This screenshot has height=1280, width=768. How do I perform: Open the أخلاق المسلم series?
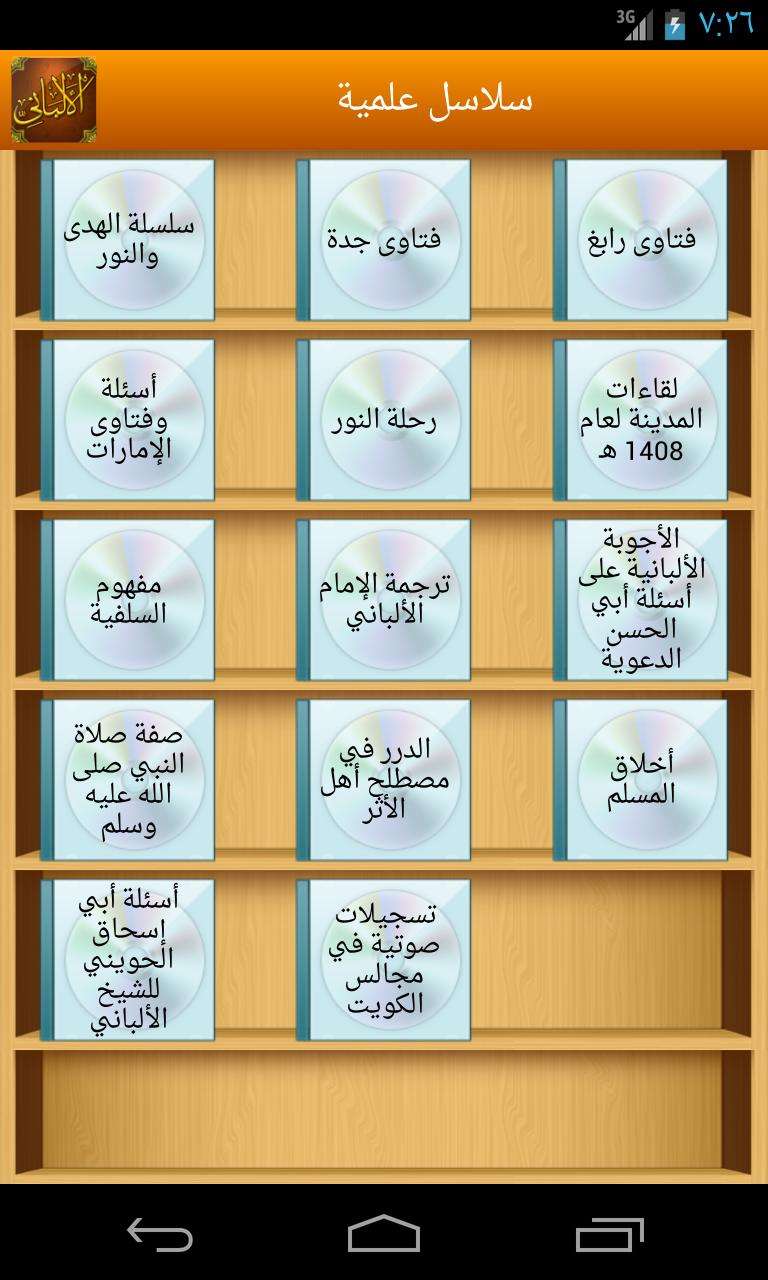640,780
